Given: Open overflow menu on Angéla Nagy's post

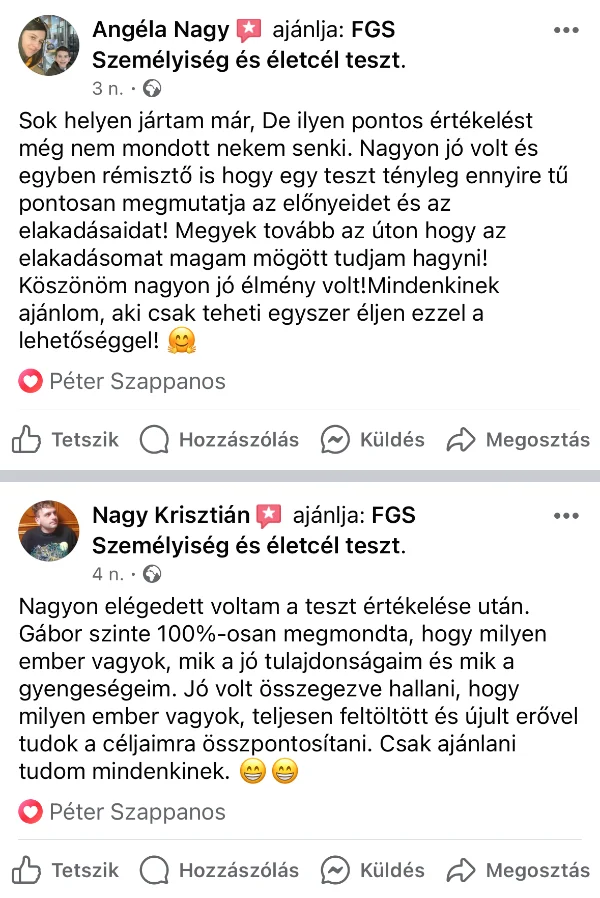Looking at the screenshot, I should pos(566,30).
